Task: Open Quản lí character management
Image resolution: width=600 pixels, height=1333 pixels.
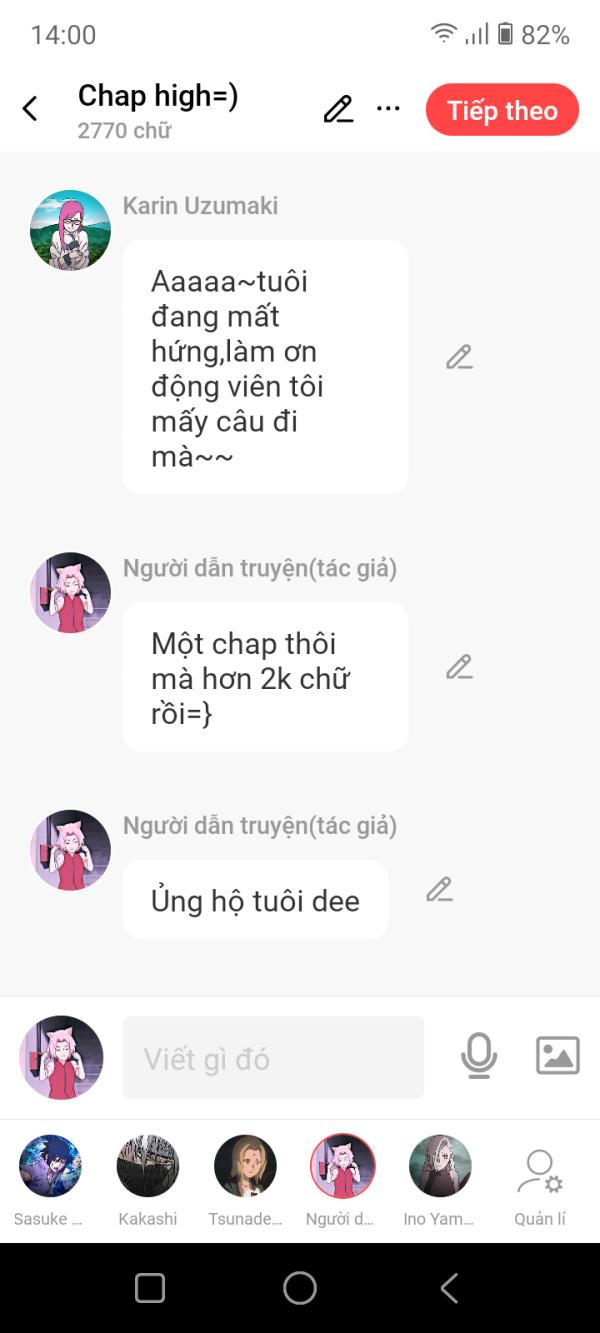Action: tap(540, 1175)
